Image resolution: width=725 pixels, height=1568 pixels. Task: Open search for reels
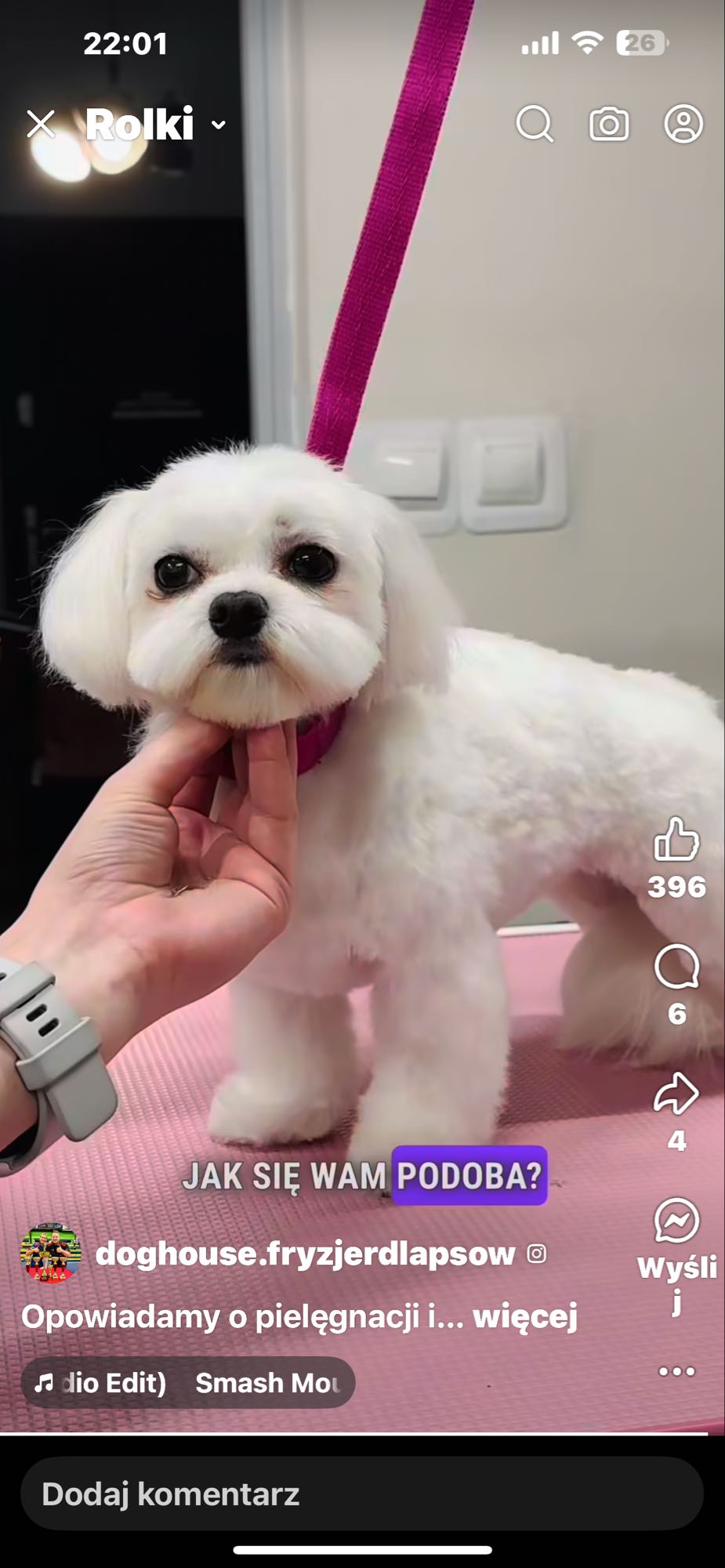pyautogui.click(x=535, y=124)
